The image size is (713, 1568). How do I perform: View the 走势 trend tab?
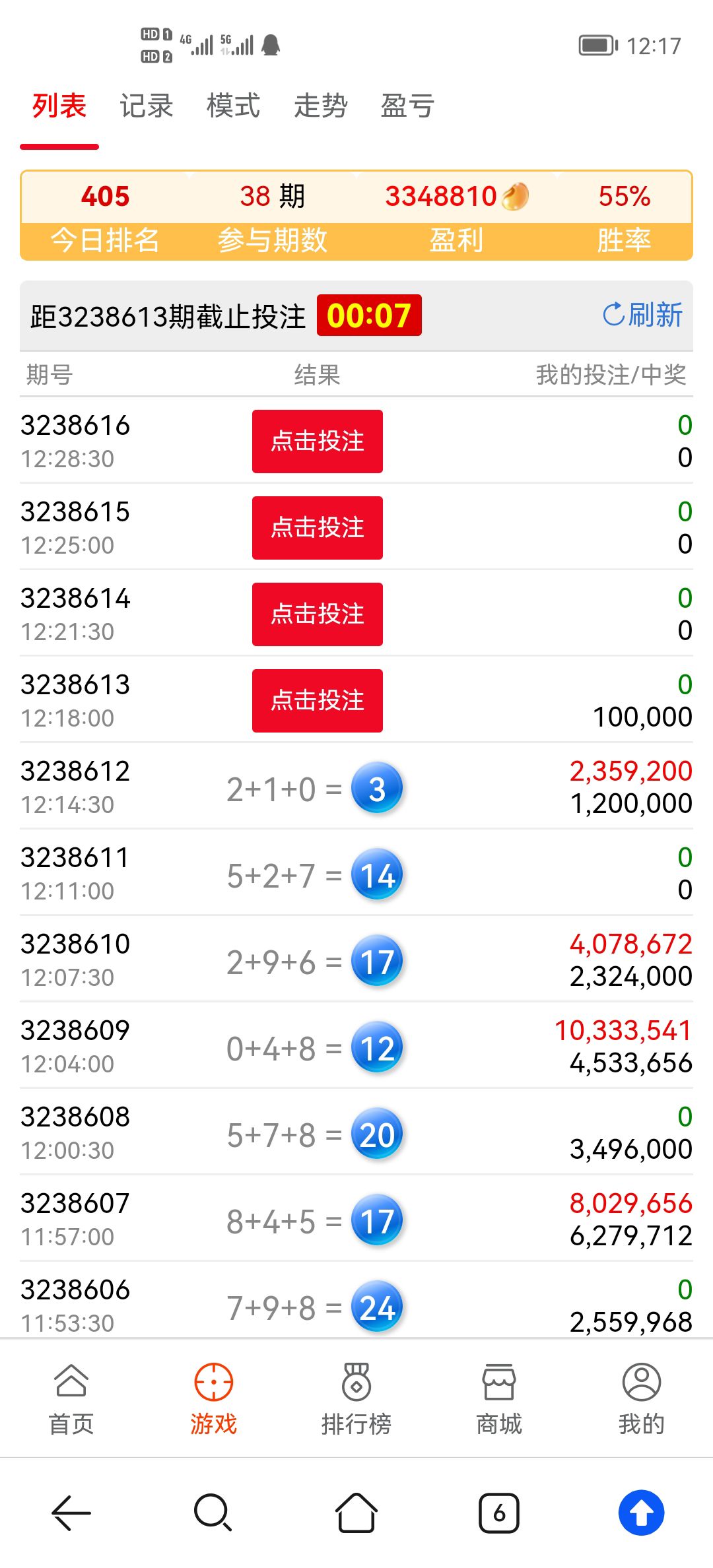(320, 106)
